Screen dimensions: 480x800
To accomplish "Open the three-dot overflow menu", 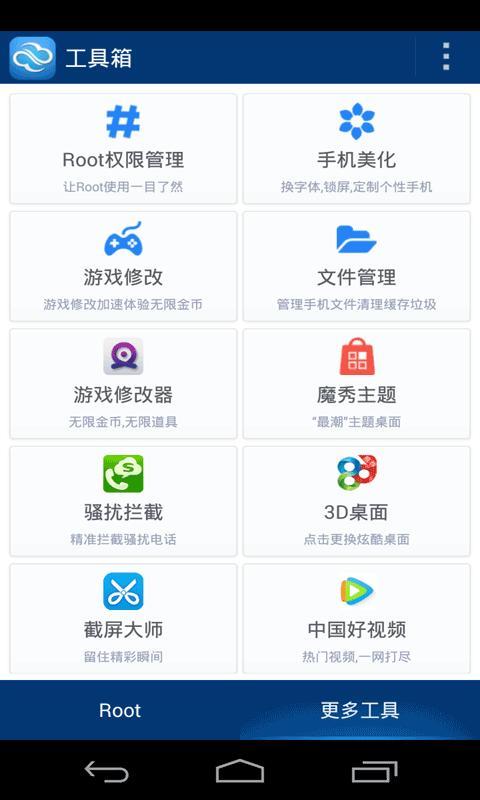I will pyautogui.click(x=446, y=57).
